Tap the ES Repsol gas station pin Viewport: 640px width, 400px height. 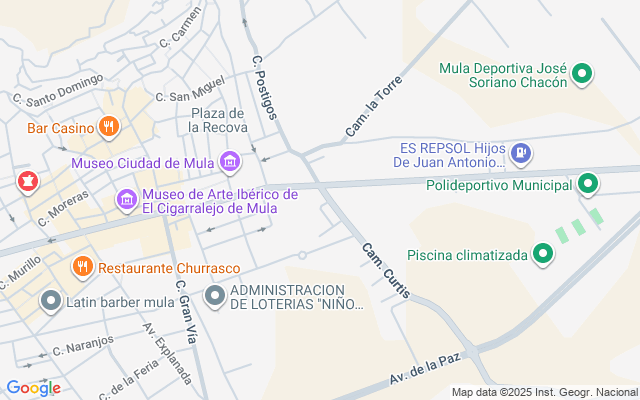pos(520,154)
